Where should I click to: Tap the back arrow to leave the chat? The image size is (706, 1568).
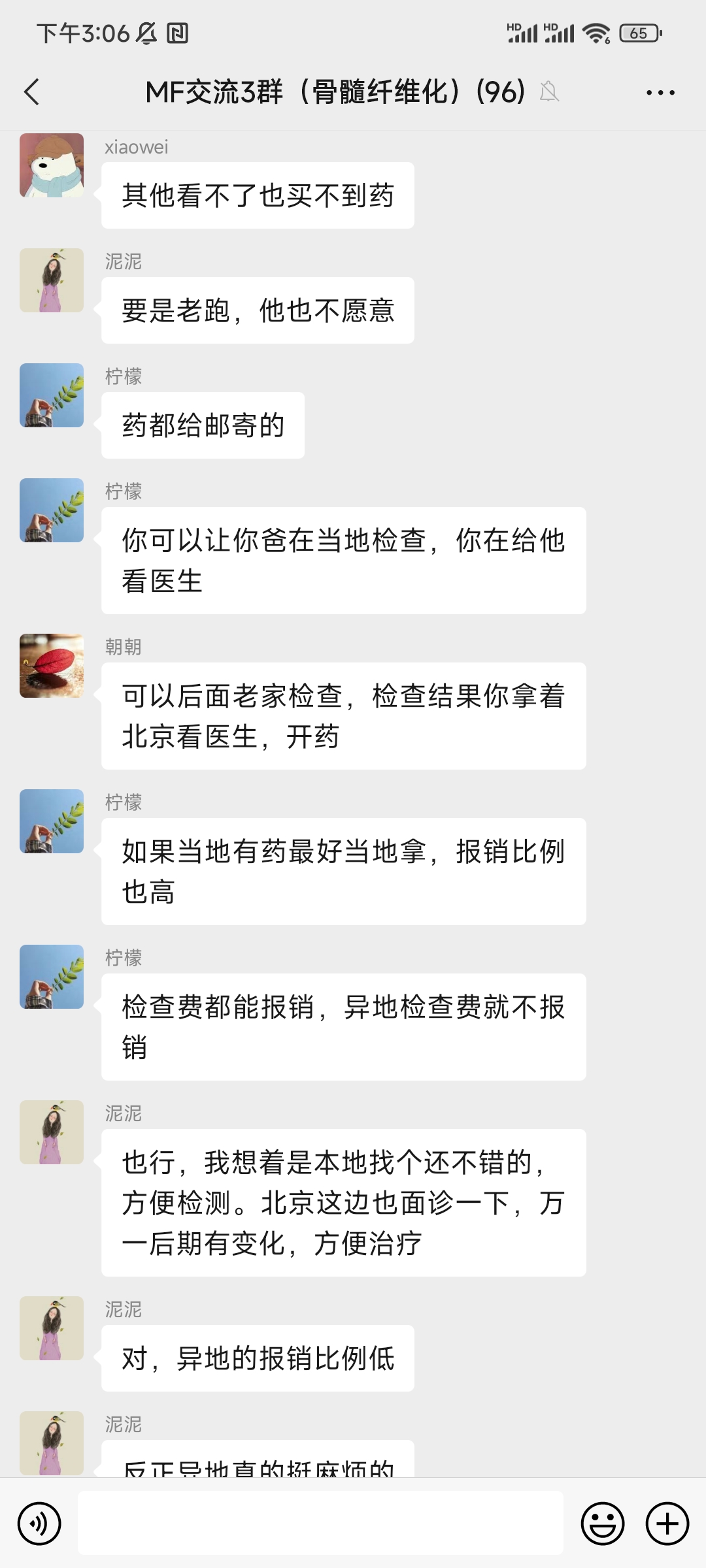31,93
